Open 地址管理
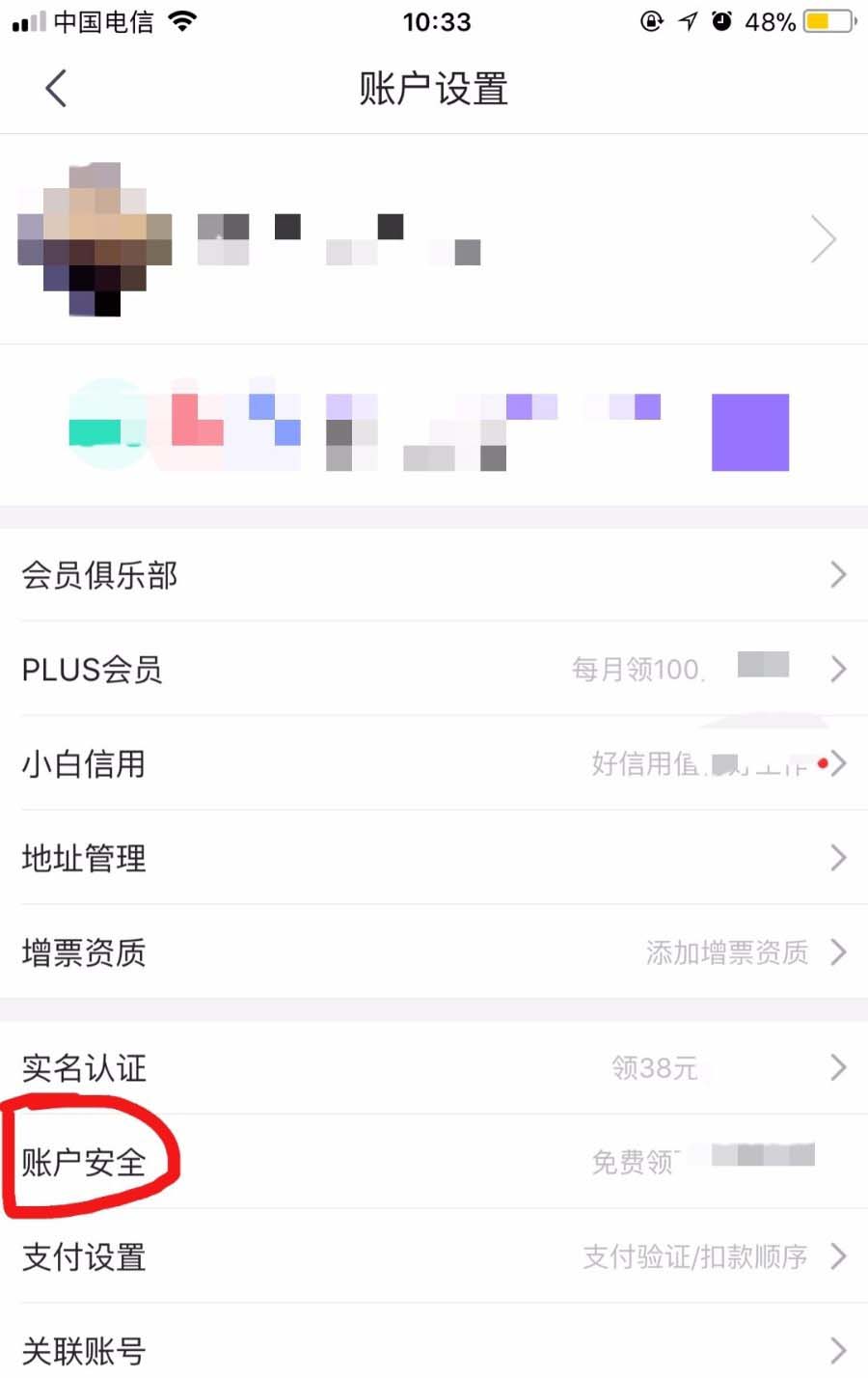This screenshot has width=868, height=1378. [x=434, y=858]
